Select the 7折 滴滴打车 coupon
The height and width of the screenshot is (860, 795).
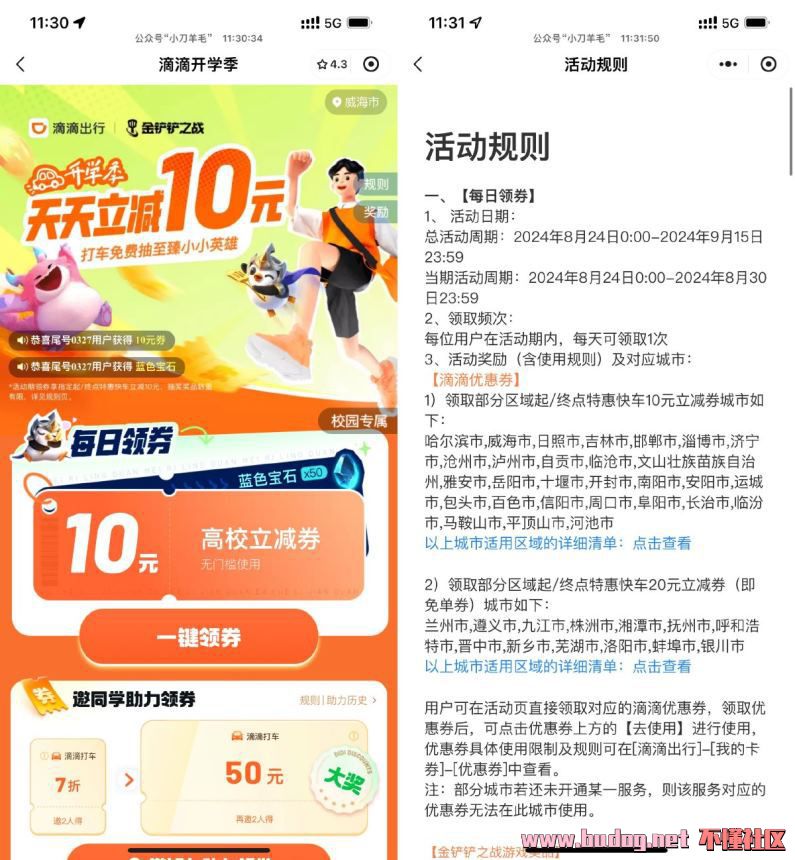[x=67, y=778]
